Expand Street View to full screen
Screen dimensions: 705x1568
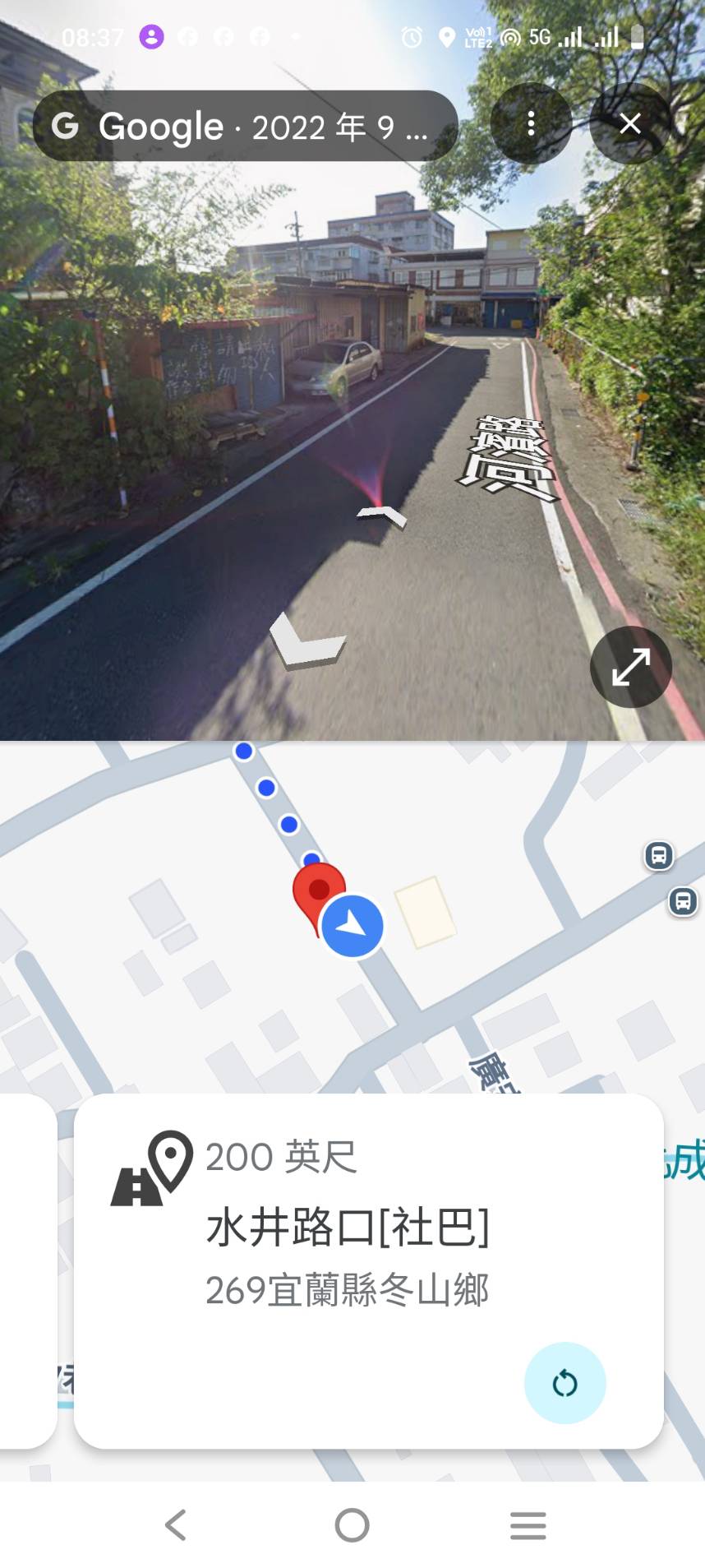(630, 667)
